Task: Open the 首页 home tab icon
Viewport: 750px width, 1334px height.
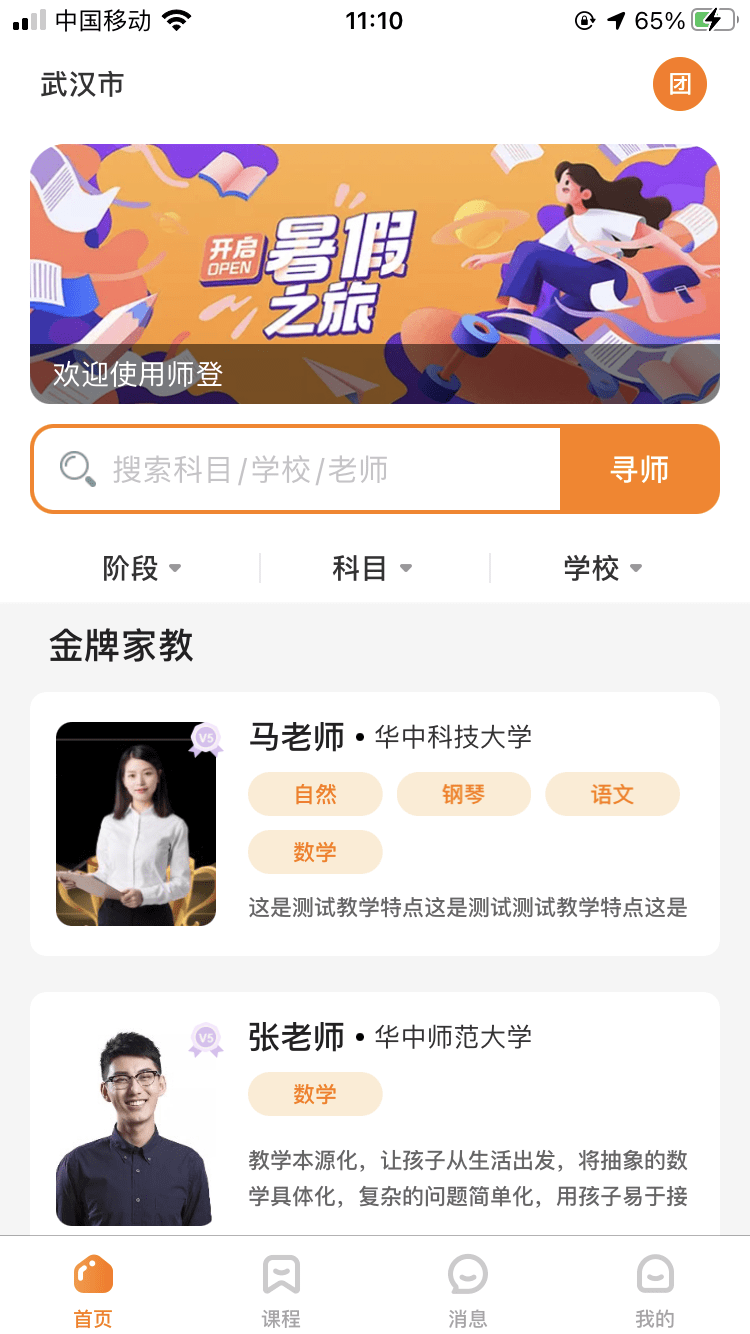Action: click(93, 1275)
